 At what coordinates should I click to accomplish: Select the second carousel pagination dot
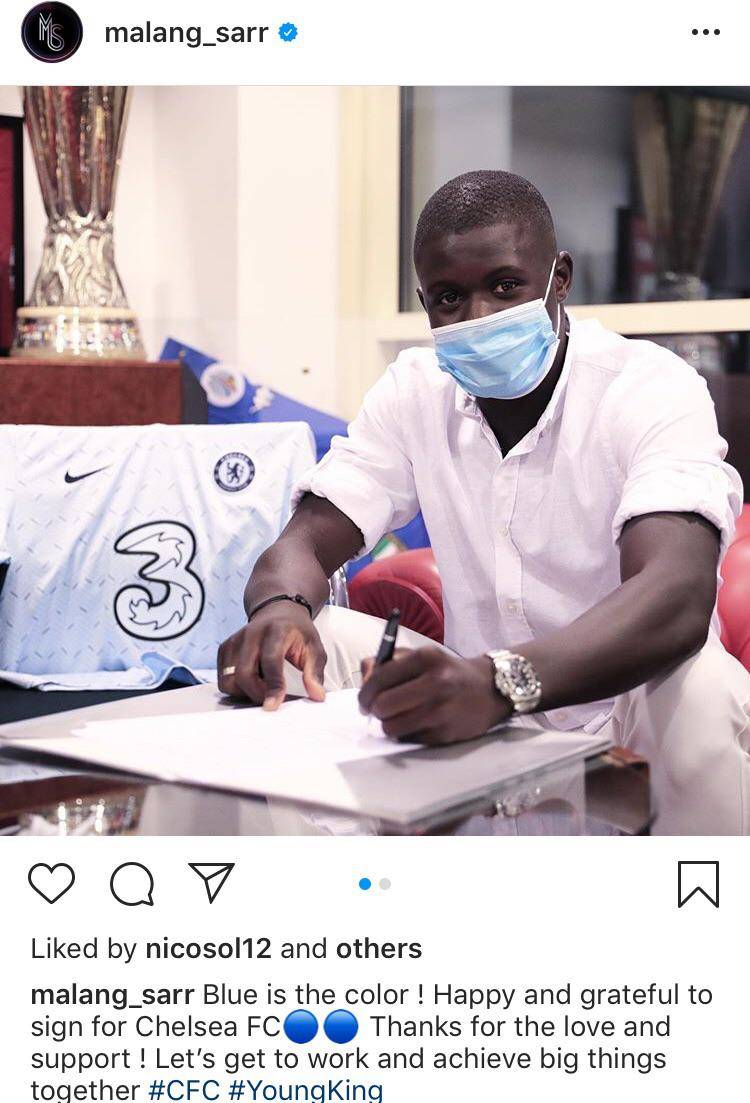pos(384,882)
